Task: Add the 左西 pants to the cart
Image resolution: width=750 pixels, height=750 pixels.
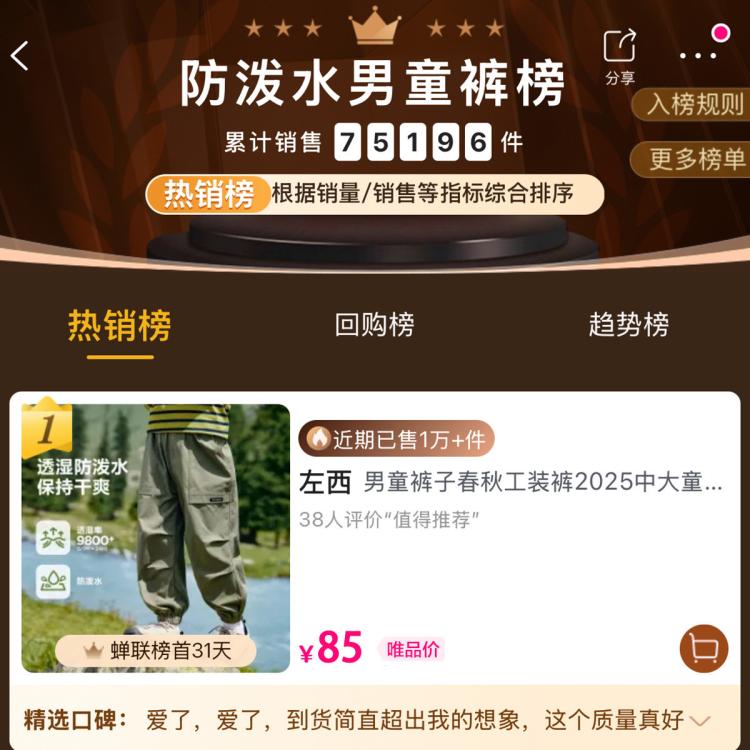Action: [x=704, y=649]
